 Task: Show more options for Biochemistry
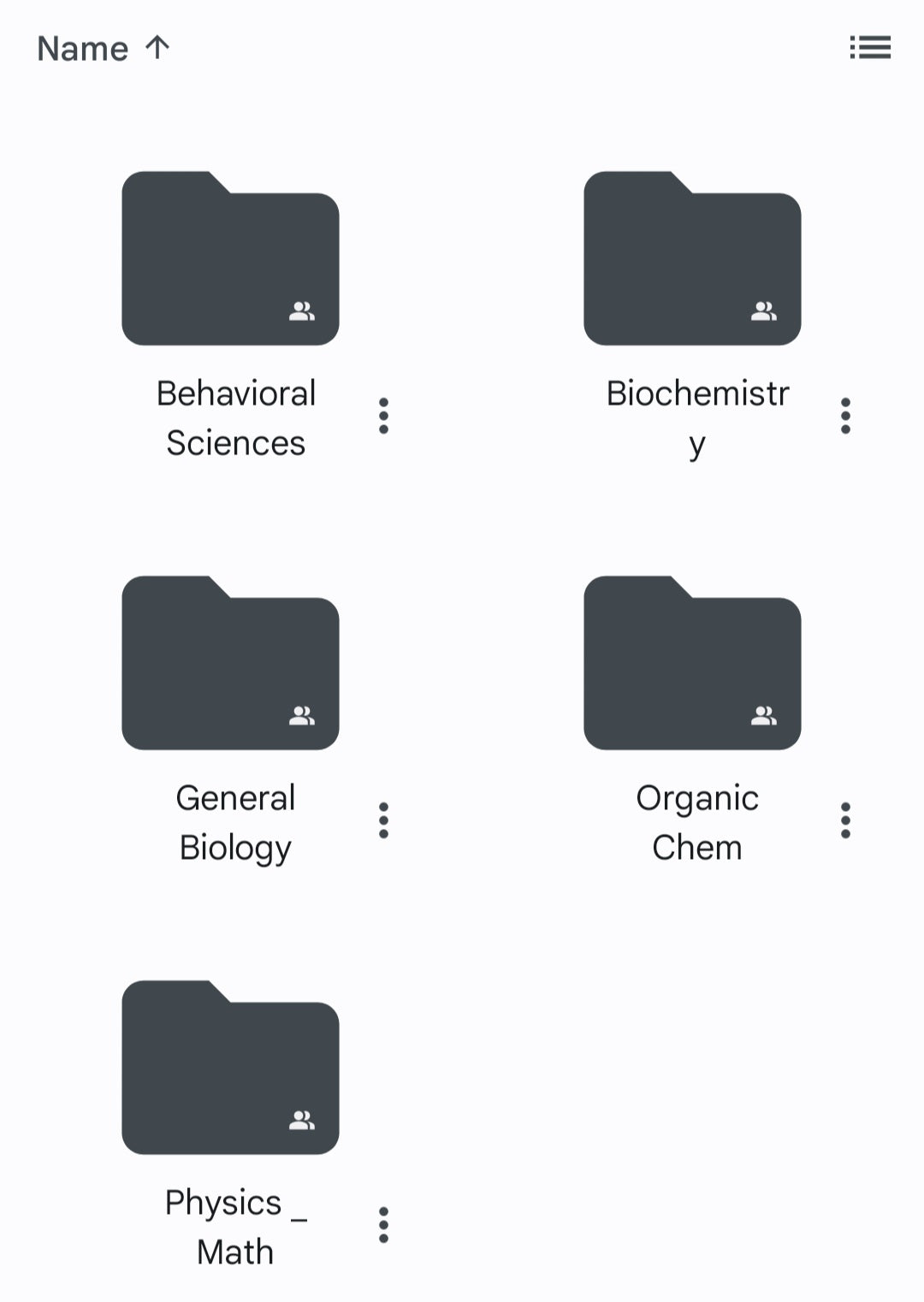pos(845,416)
